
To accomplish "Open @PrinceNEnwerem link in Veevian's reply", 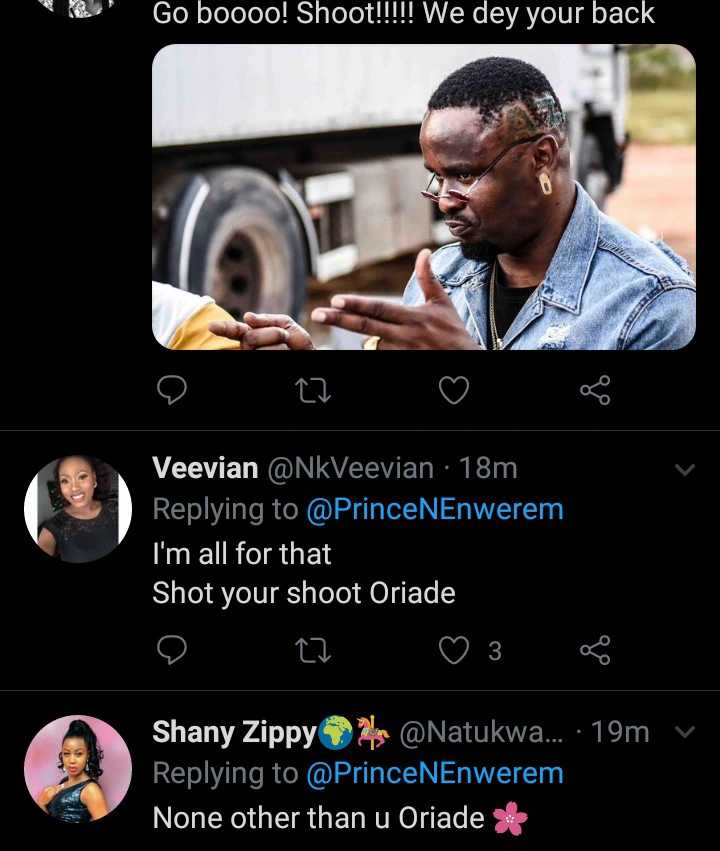I will tap(434, 510).
